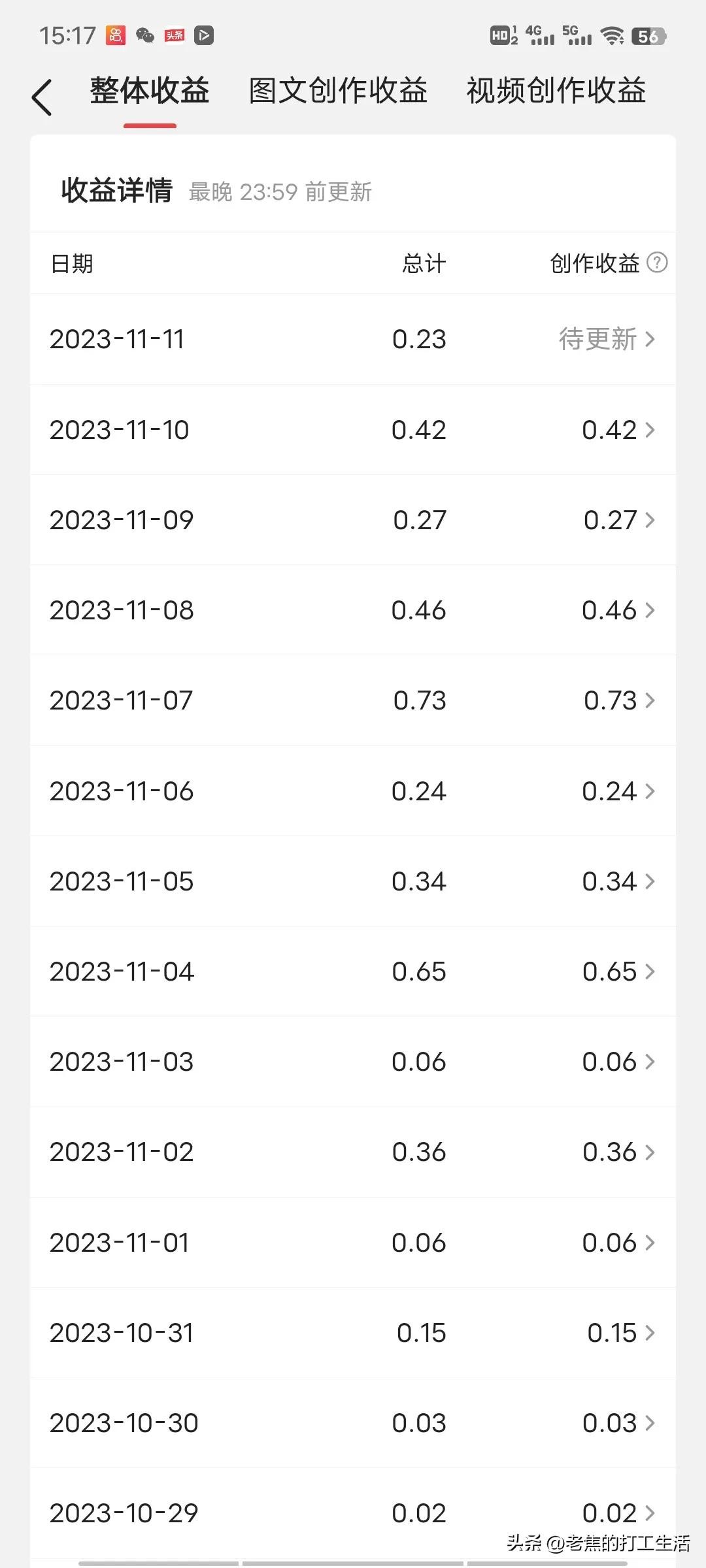Viewport: 706px width, 1568px height.
Task: Switch to the 图文创作收益 tab
Action: 338,91
